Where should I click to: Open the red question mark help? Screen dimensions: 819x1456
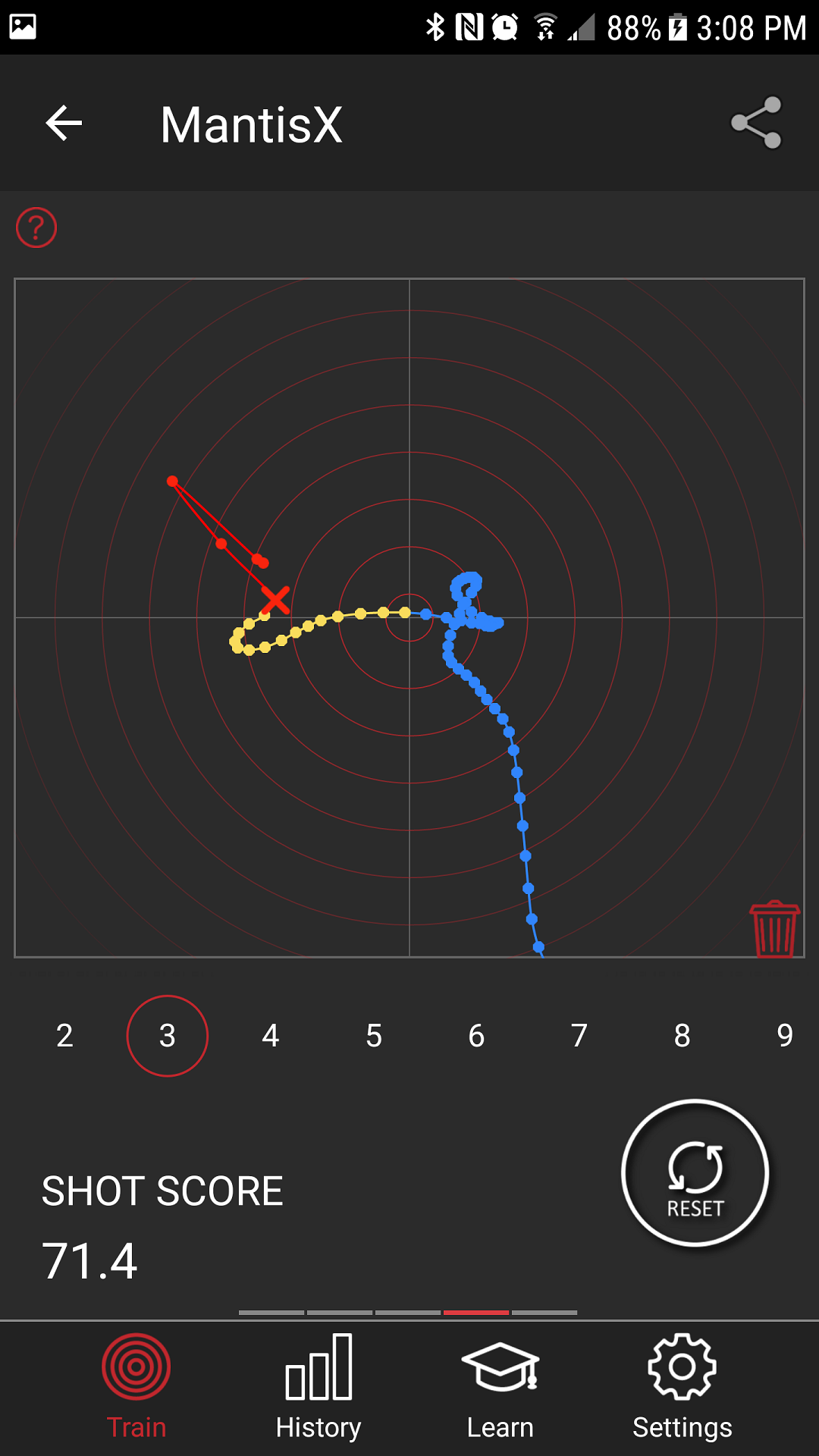click(x=36, y=227)
